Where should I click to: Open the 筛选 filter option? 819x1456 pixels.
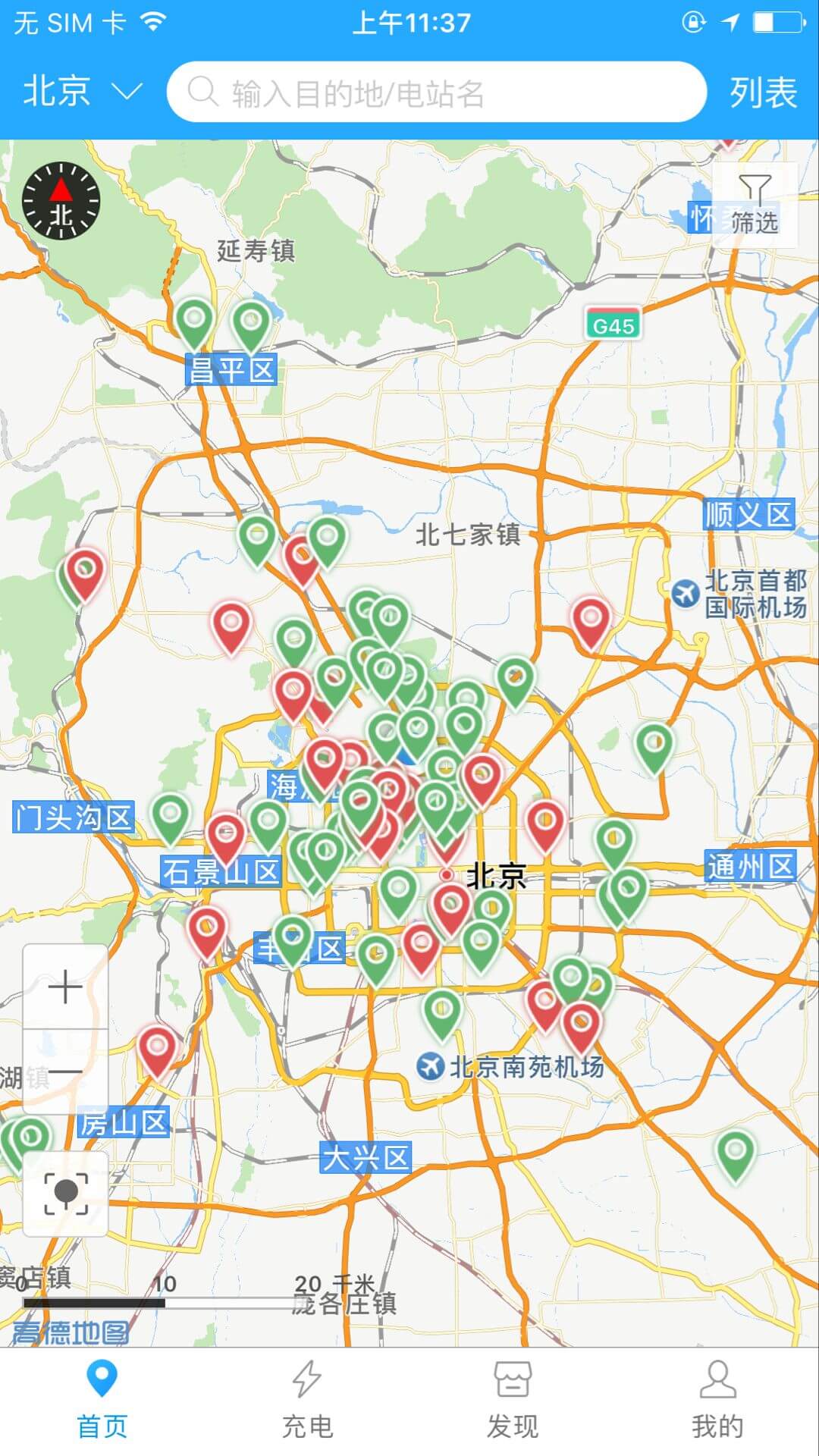(x=754, y=205)
